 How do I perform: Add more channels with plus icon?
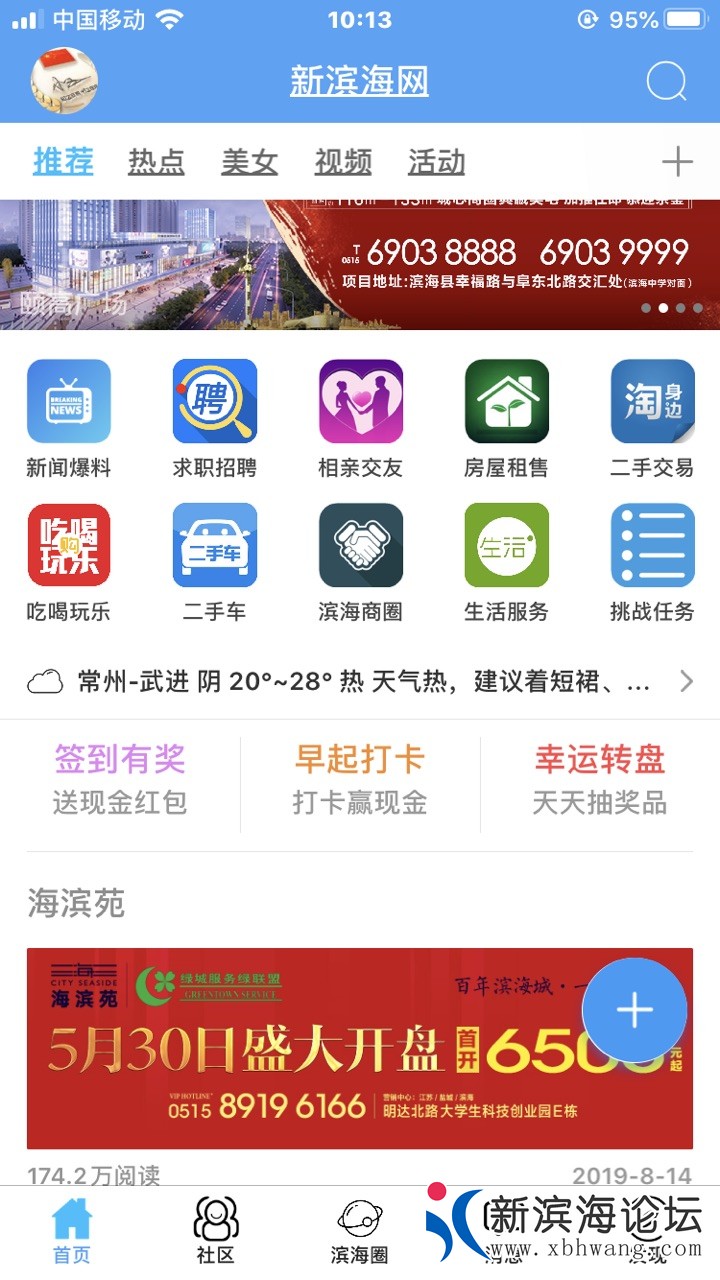point(677,161)
